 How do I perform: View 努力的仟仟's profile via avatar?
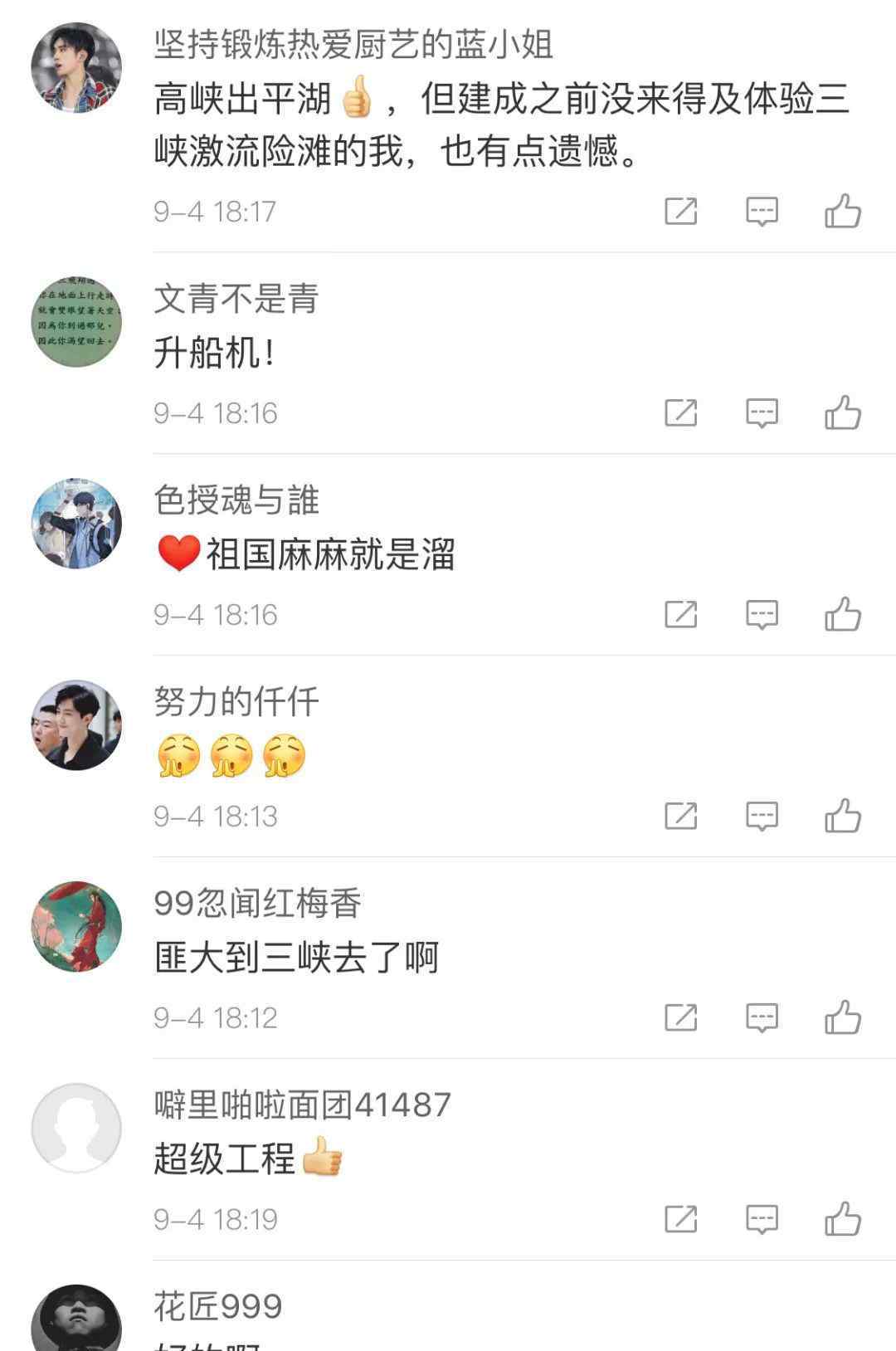(76, 725)
